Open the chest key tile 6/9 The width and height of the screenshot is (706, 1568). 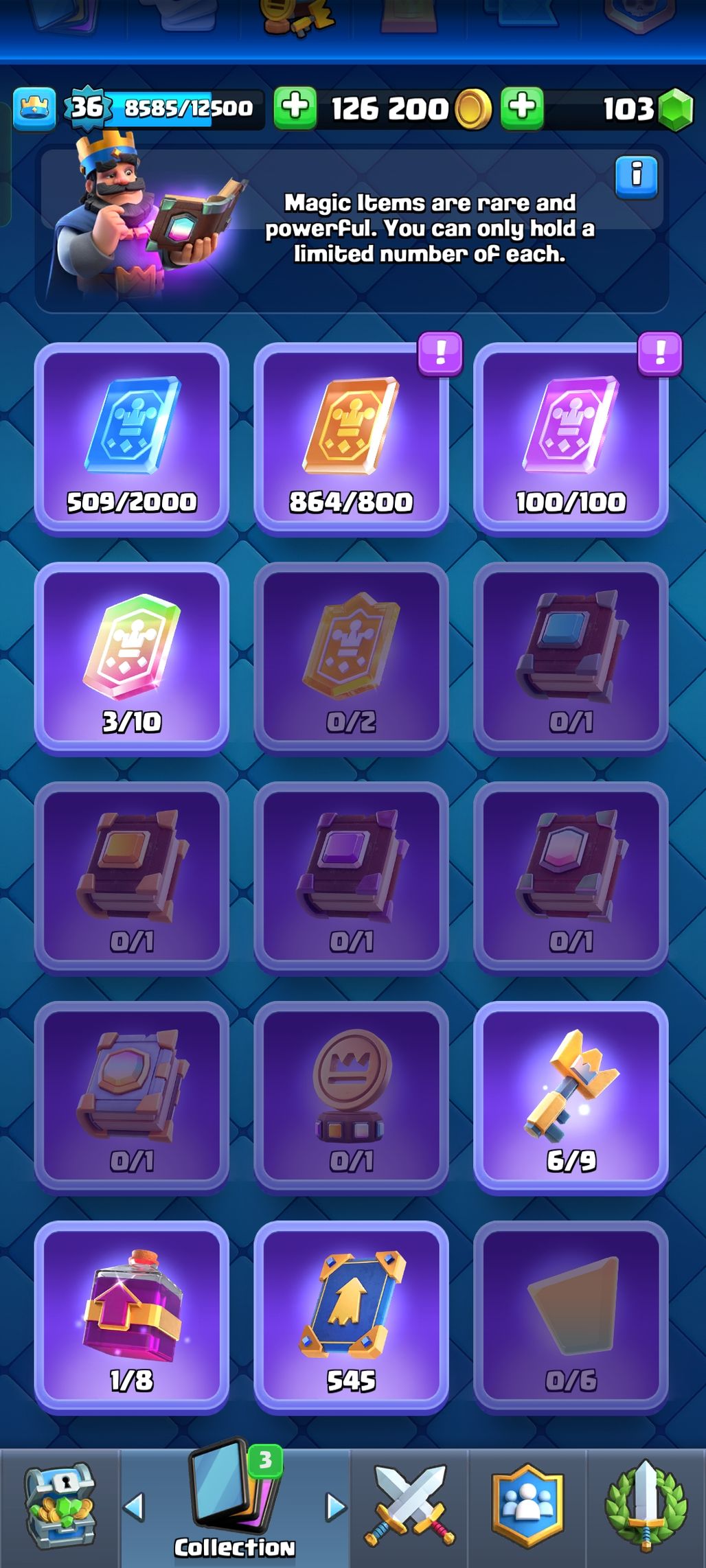571,1098
